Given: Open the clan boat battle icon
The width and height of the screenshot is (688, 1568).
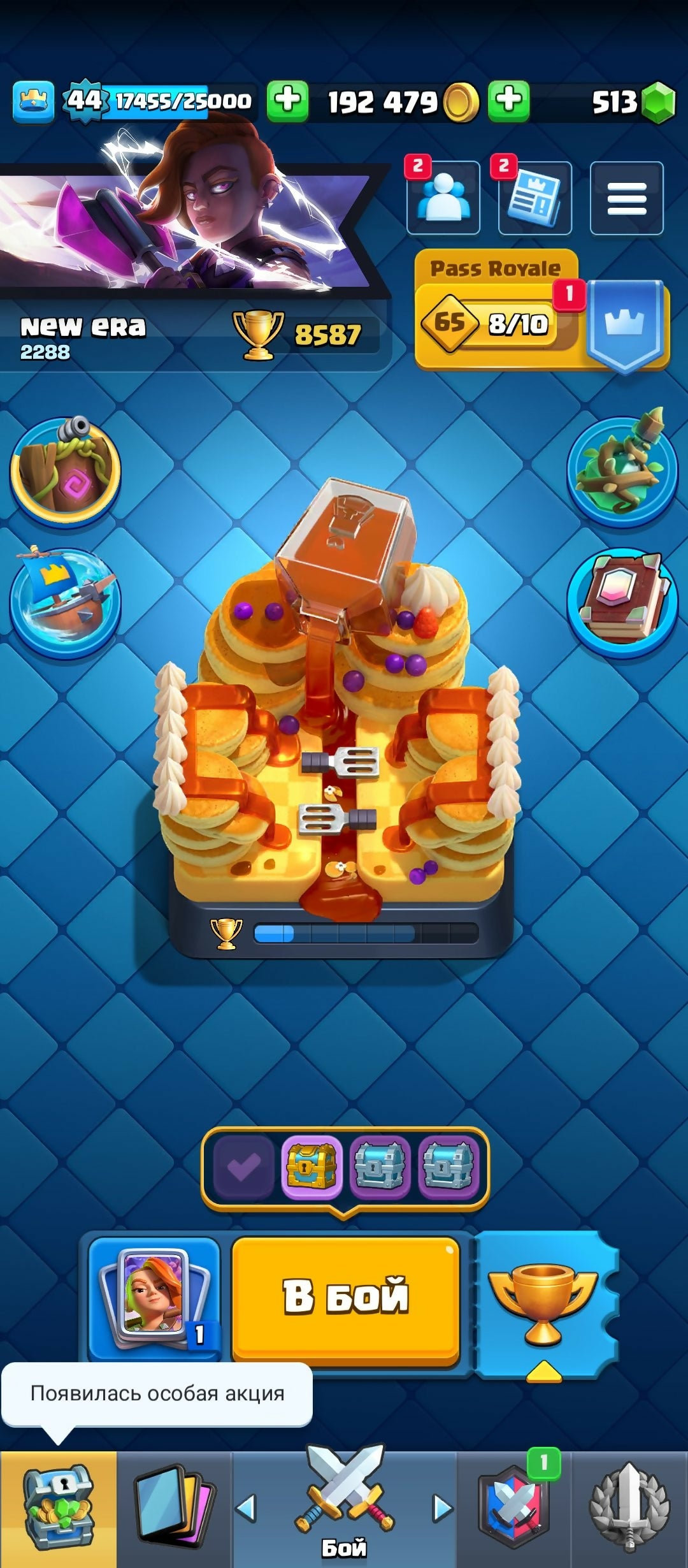Looking at the screenshot, I should click(65, 602).
